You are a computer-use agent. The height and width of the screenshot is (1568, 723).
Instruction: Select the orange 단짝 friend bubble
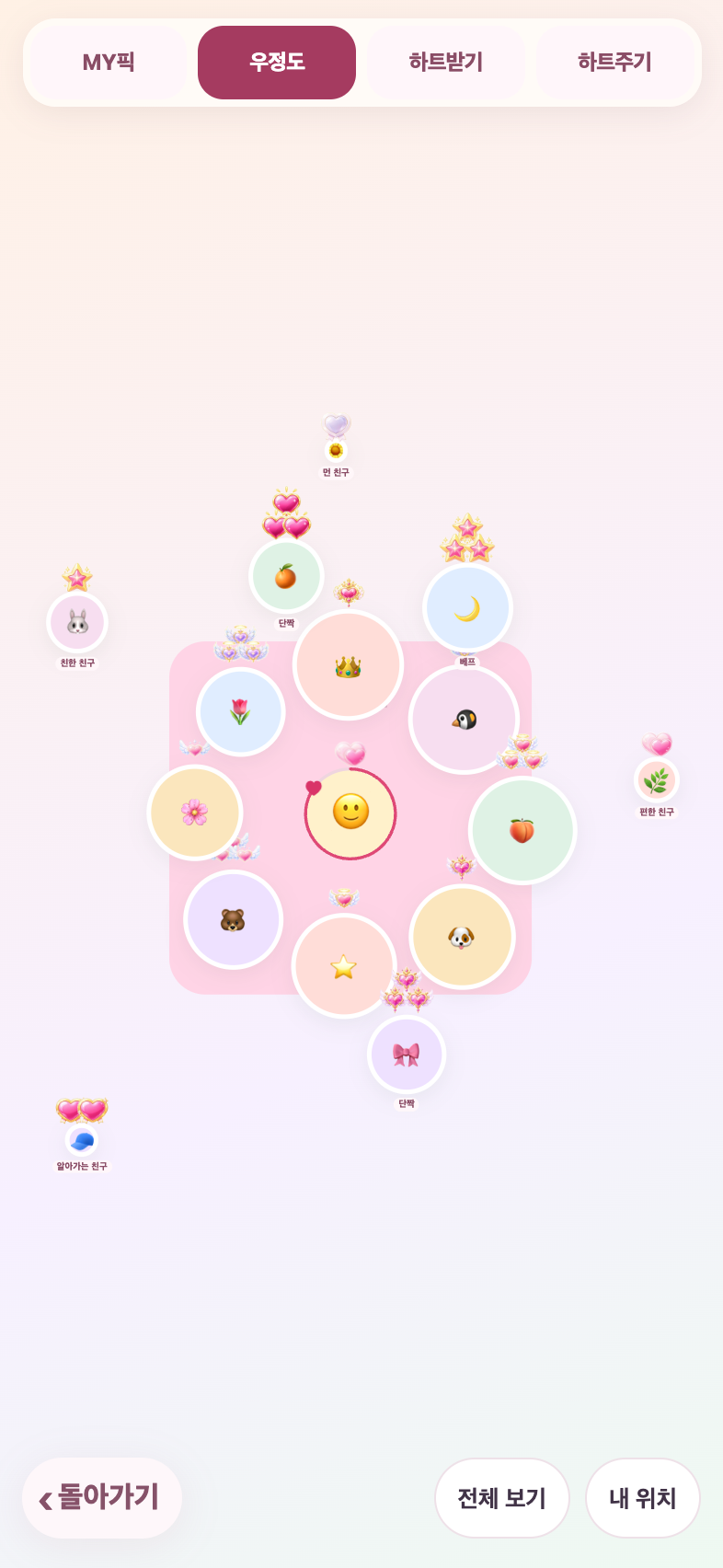click(286, 576)
